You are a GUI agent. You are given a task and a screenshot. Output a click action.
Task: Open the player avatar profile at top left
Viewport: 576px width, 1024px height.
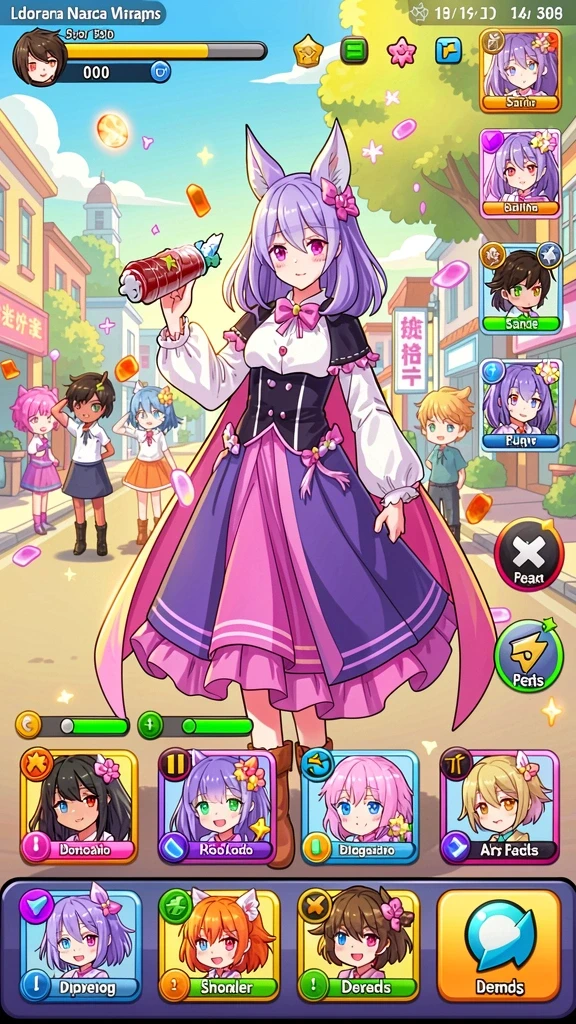click(39, 57)
